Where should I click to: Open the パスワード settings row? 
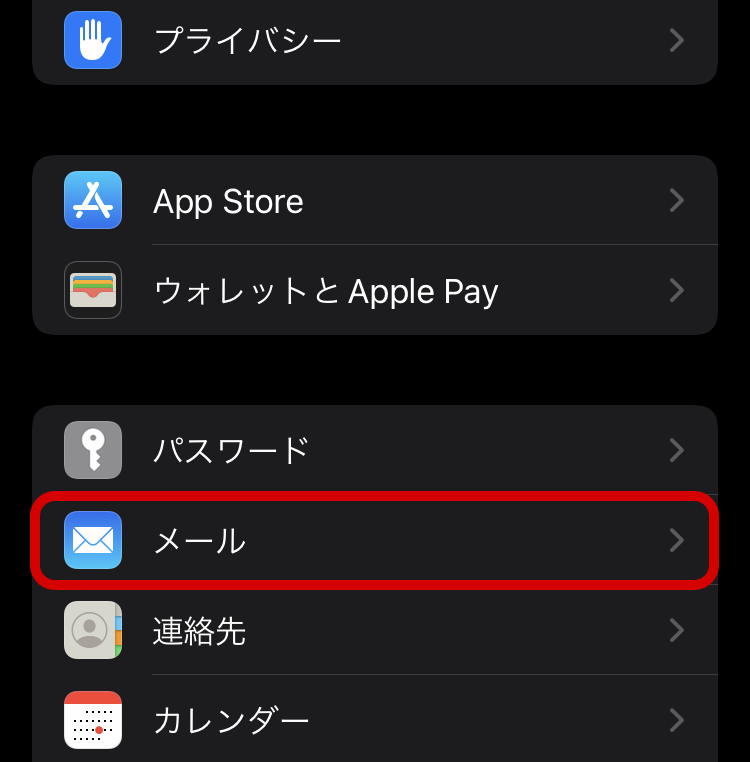click(374, 450)
